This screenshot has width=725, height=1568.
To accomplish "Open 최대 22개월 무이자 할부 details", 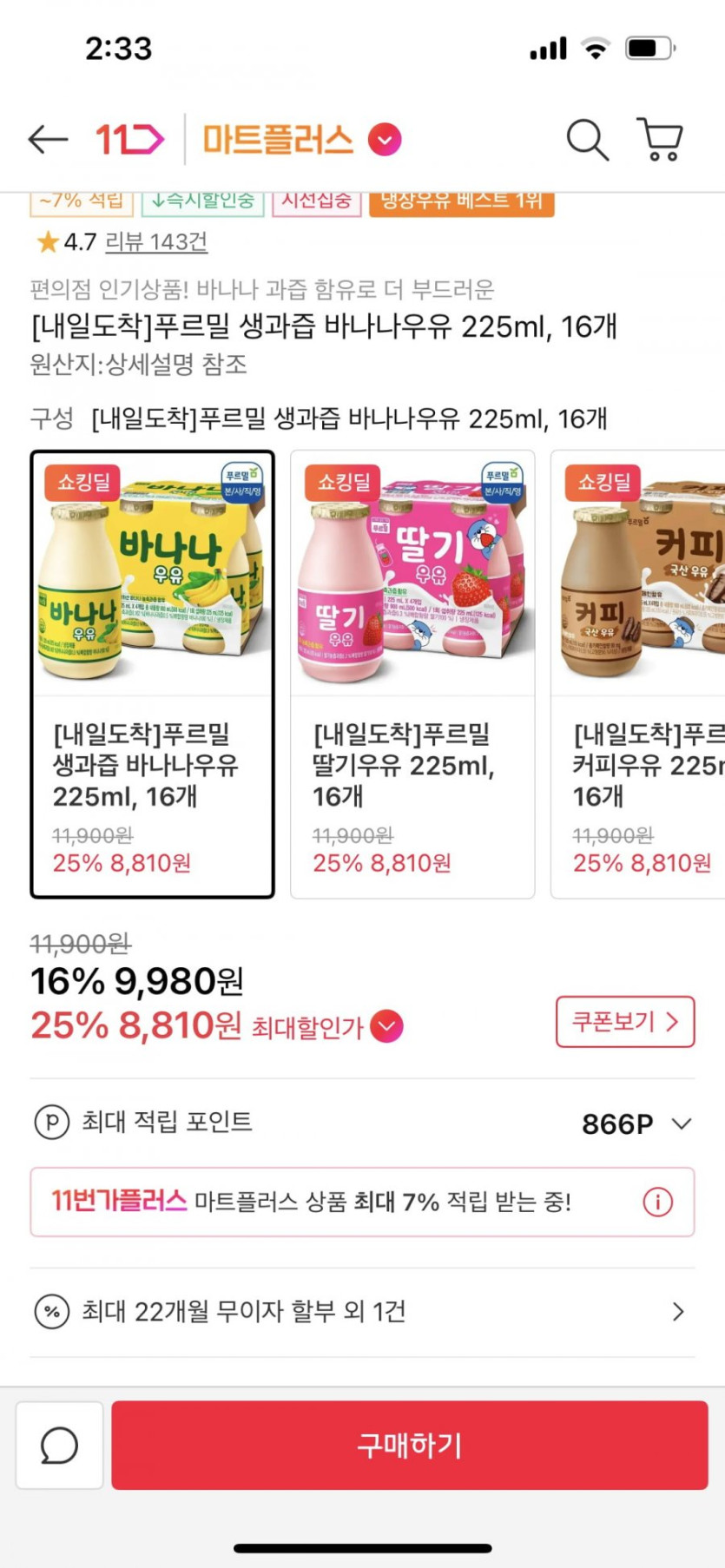I will pos(678,1311).
